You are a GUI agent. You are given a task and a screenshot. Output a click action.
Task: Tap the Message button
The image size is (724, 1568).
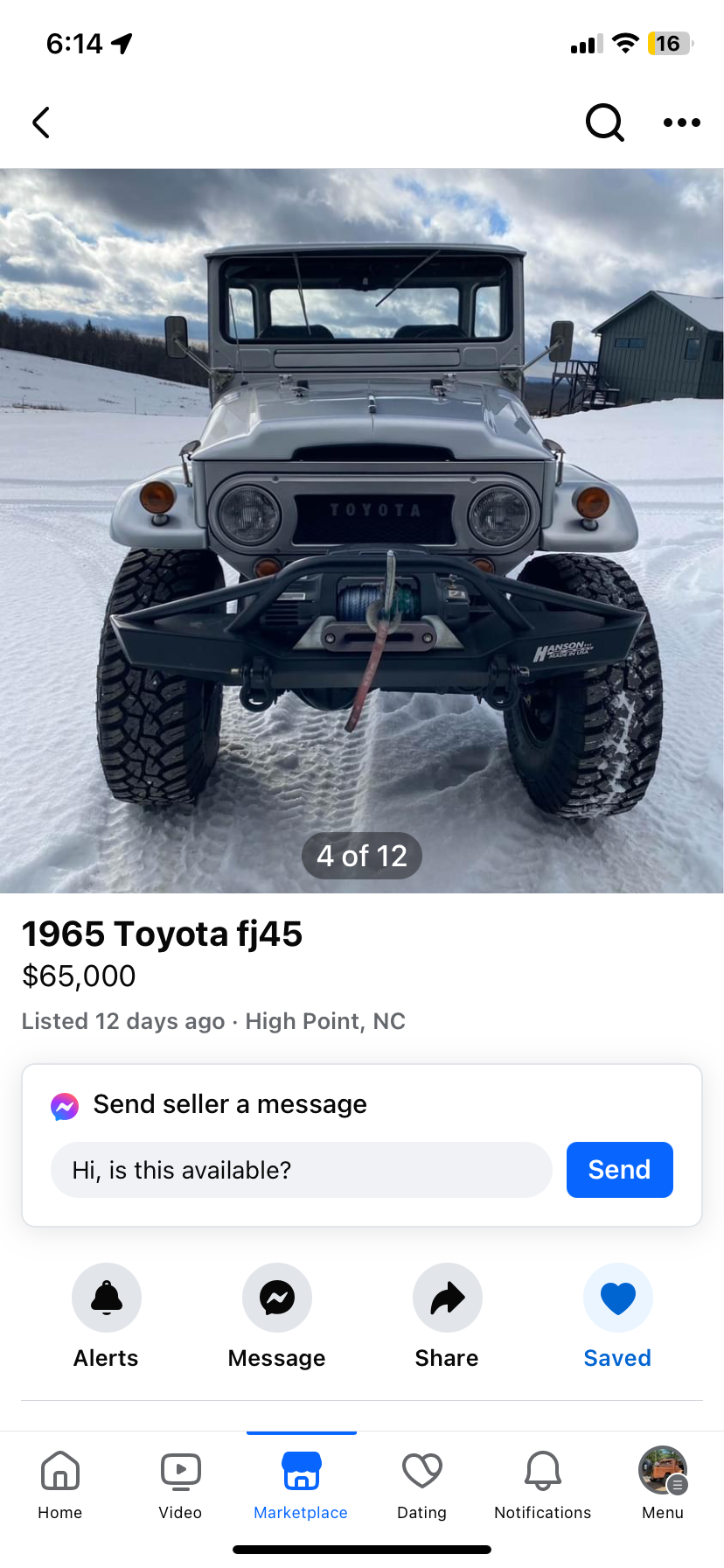pyautogui.click(x=277, y=1298)
